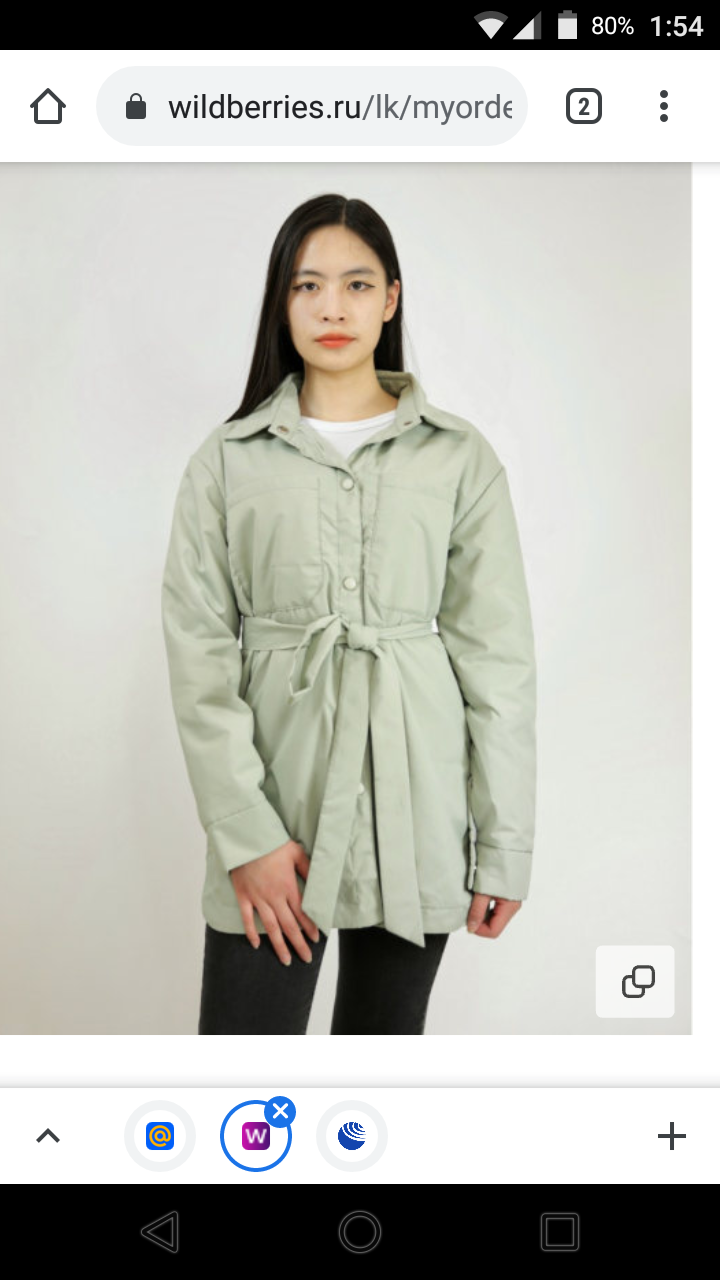720x1280 pixels.
Task: Open the tab switcher showing 2 tabs
Action: point(584,106)
